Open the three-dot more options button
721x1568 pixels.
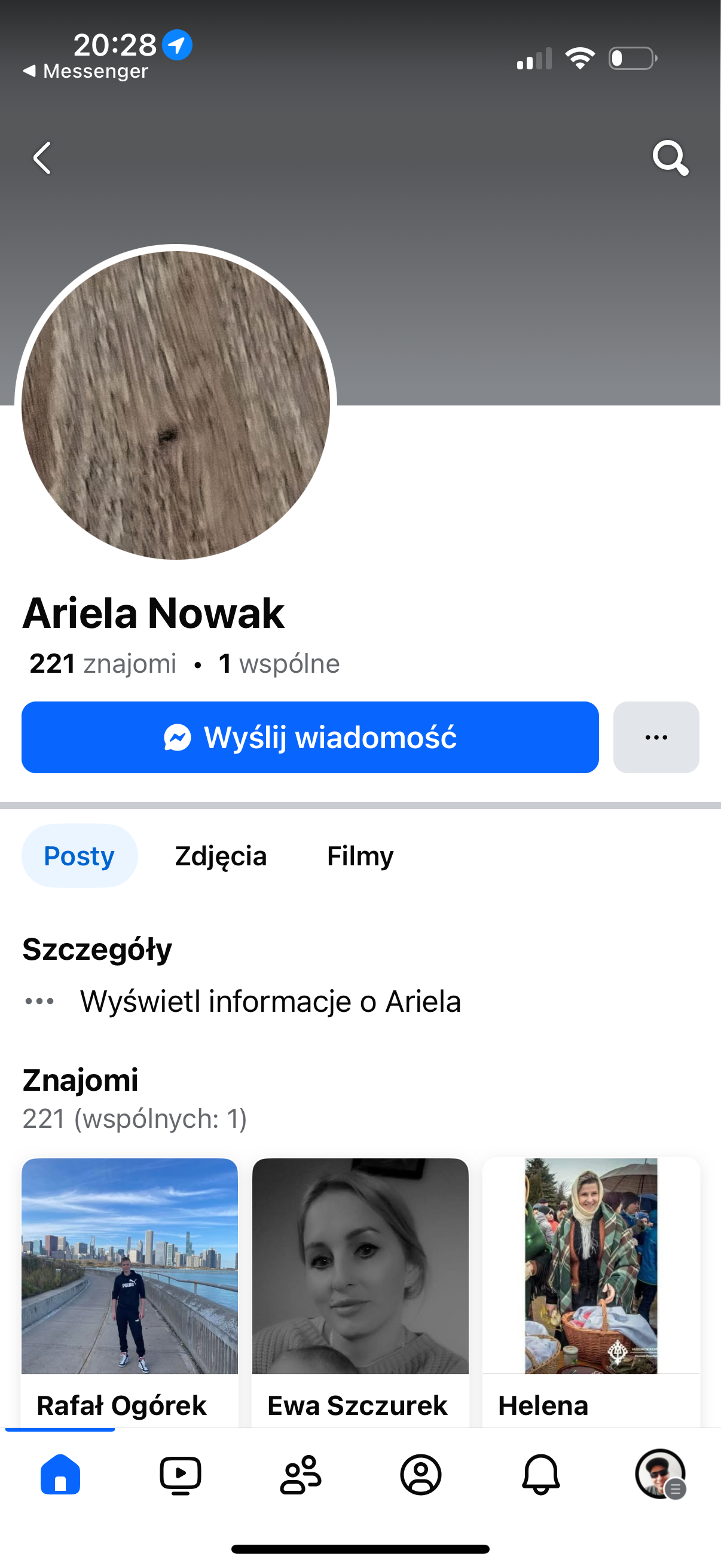[656, 737]
